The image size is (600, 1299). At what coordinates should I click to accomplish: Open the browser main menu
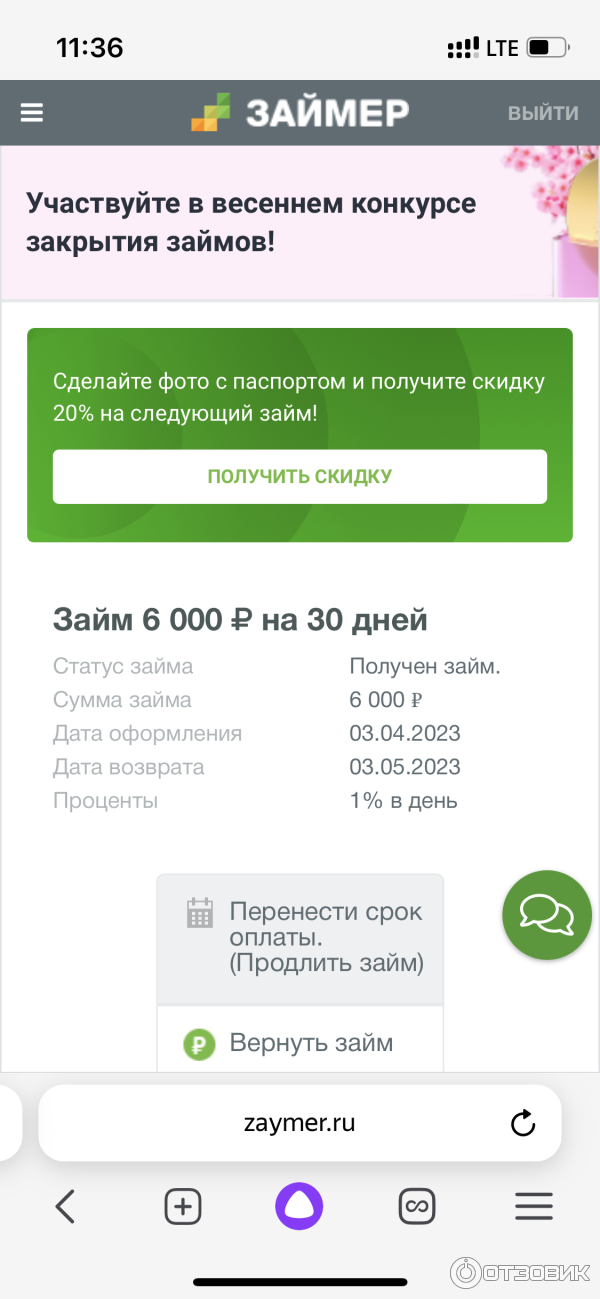[534, 1207]
